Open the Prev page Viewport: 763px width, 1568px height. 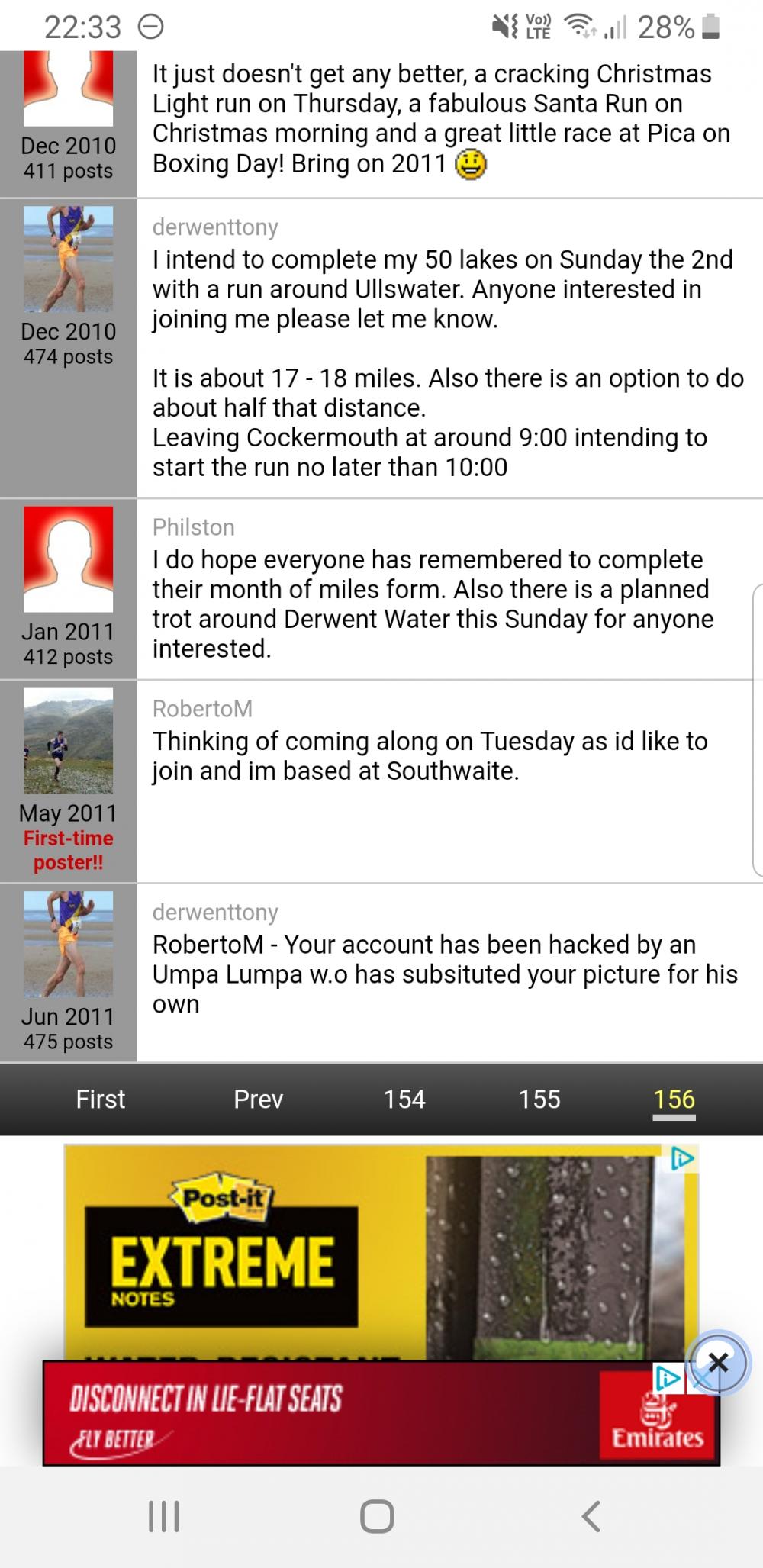tap(258, 1099)
